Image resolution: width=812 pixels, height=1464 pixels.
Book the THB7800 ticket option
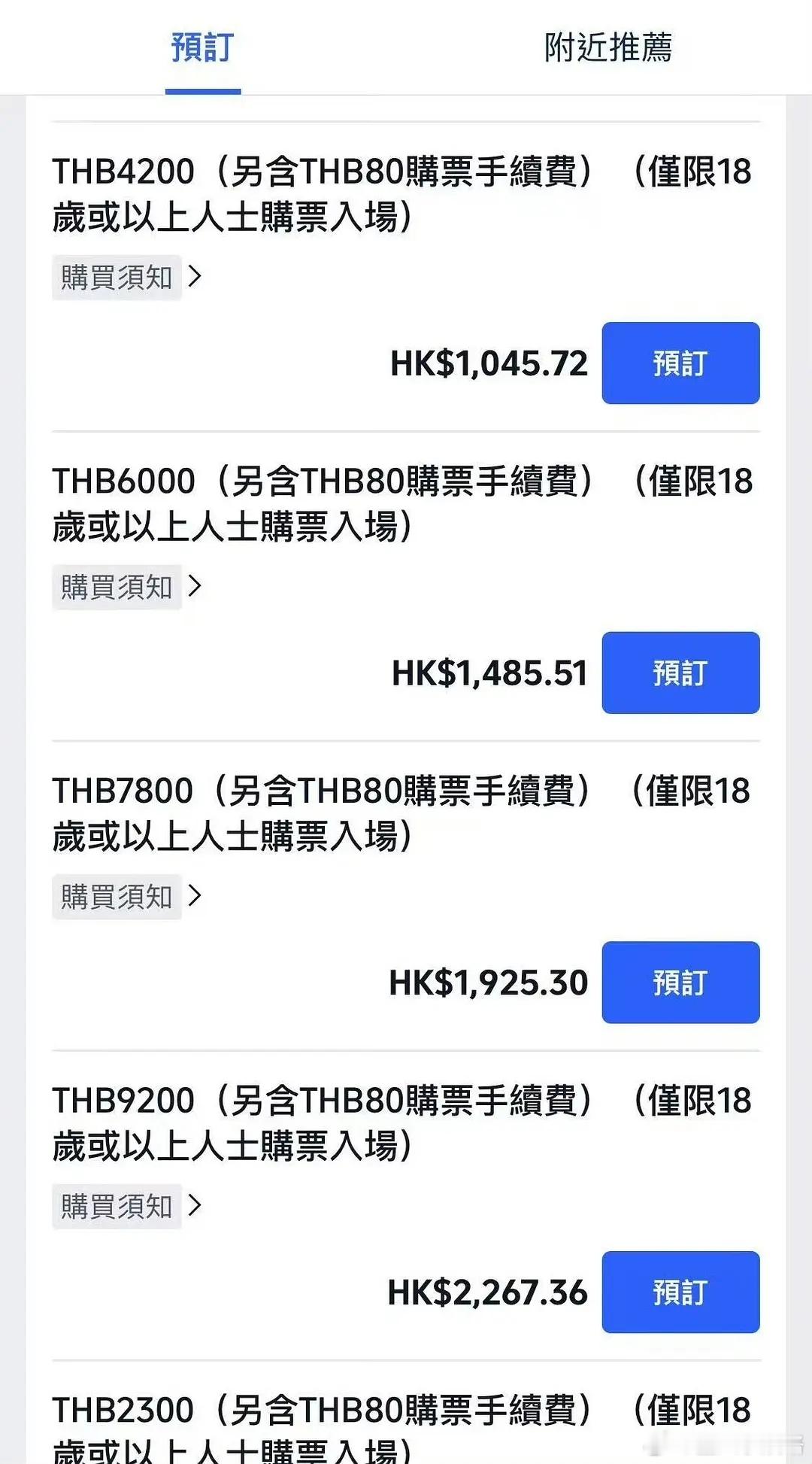click(x=680, y=982)
